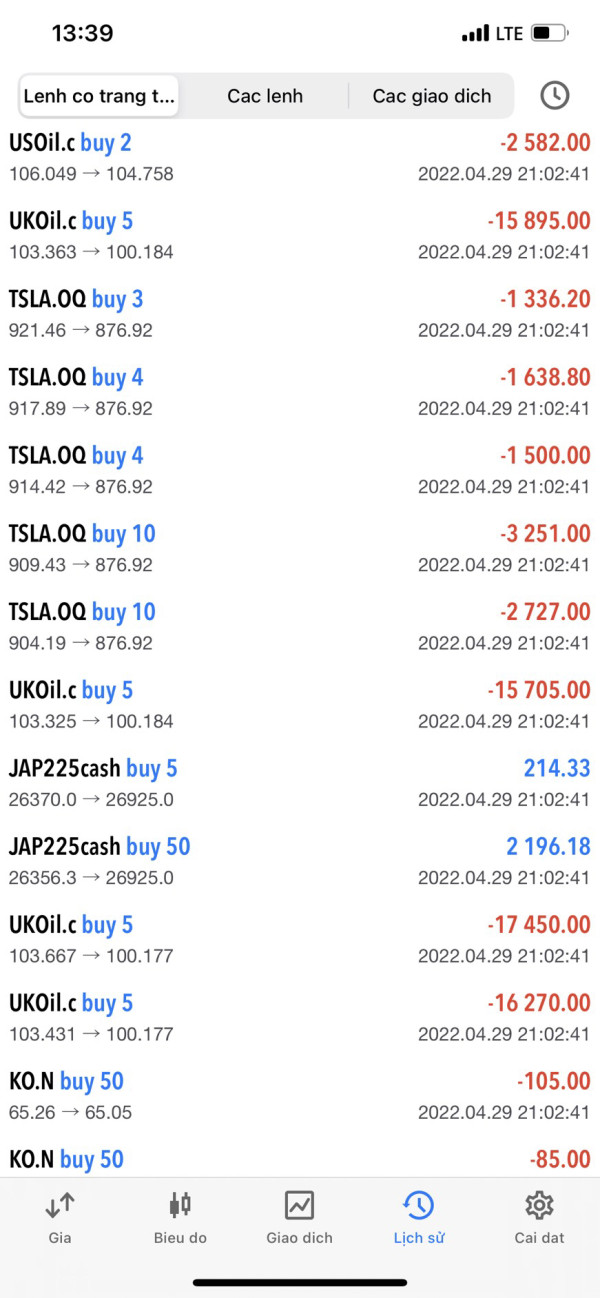Image resolution: width=600 pixels, height=1298 pixels.
Task: Open the Giao dich tab
Action: [300, 1217]
